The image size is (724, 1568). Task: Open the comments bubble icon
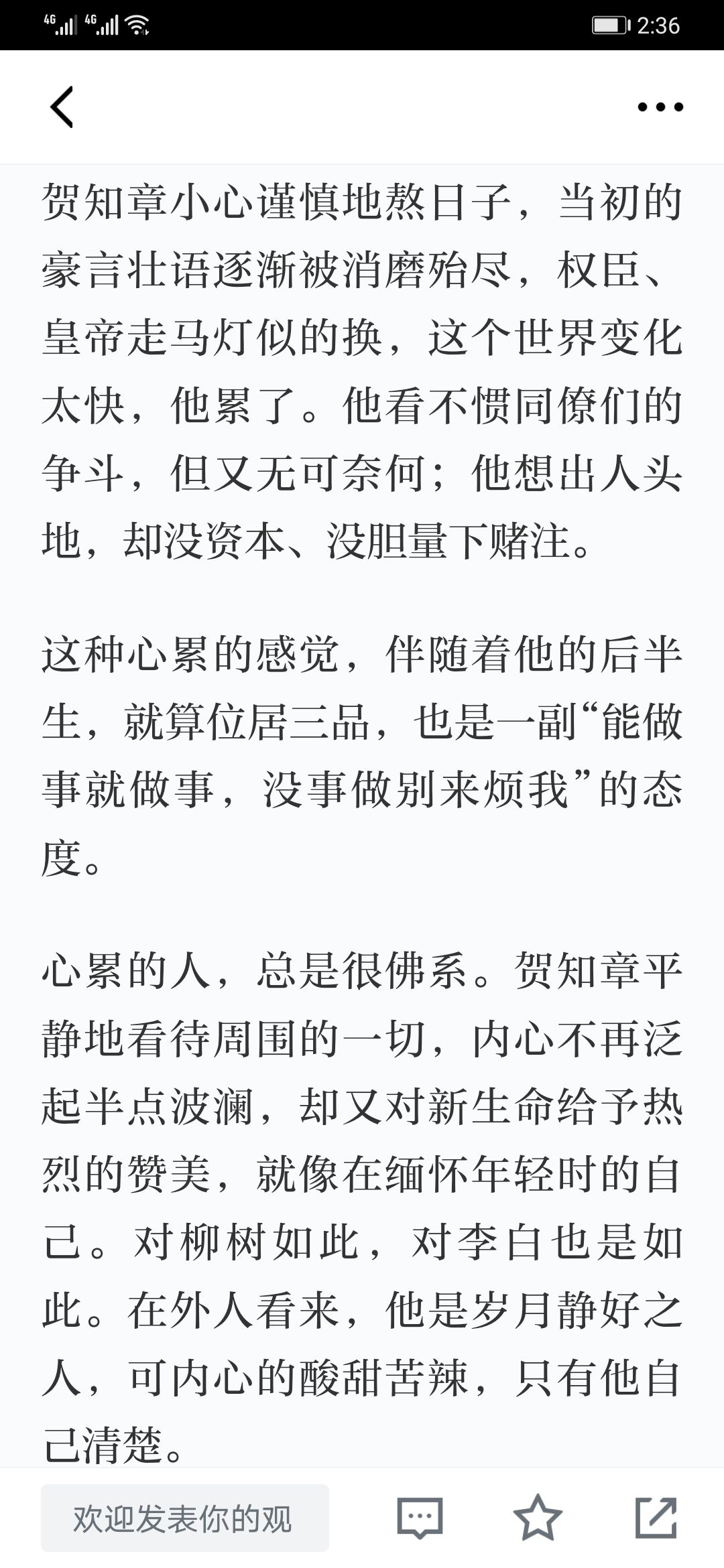420,1518
